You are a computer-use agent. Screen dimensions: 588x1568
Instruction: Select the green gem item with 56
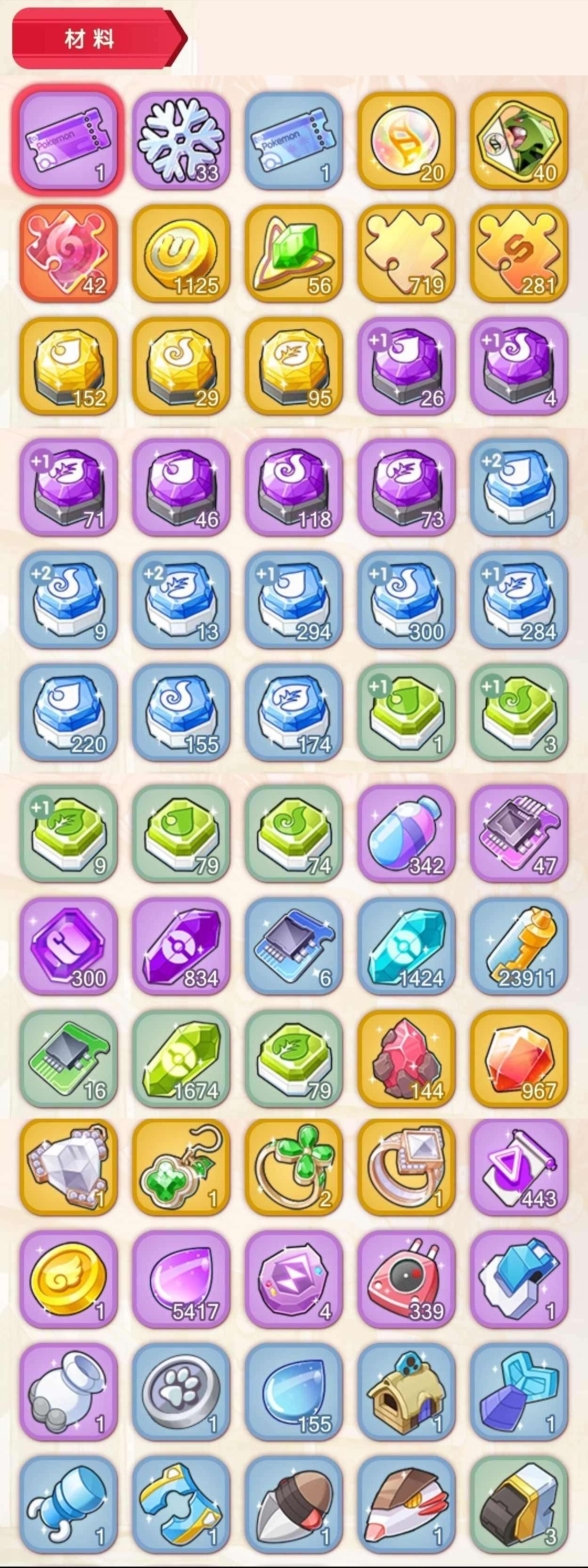click(x=294, y=253)
